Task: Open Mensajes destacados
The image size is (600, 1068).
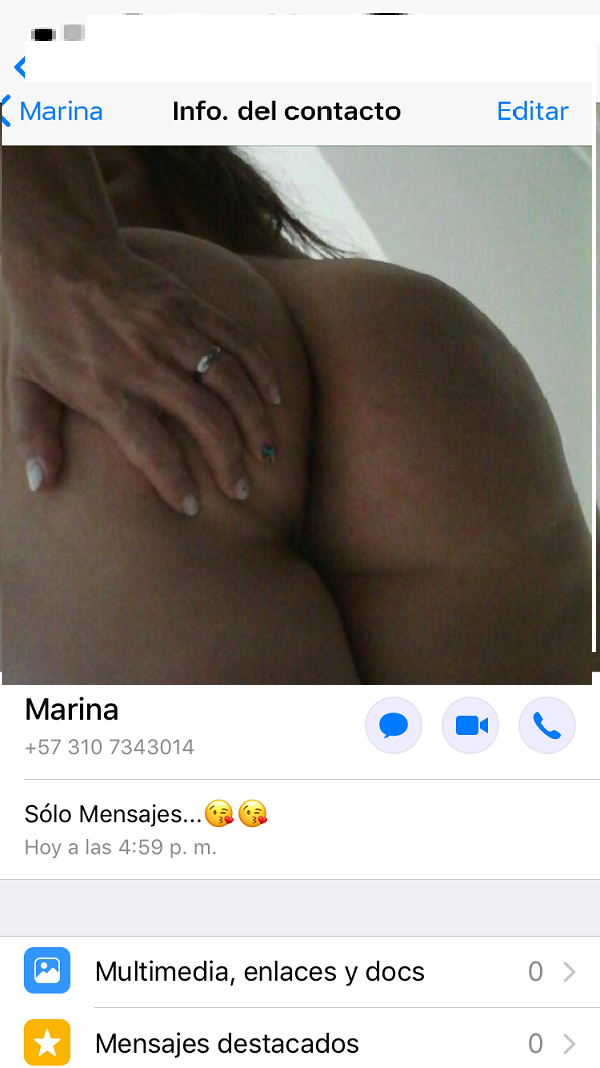Action: coord(300,1043)
